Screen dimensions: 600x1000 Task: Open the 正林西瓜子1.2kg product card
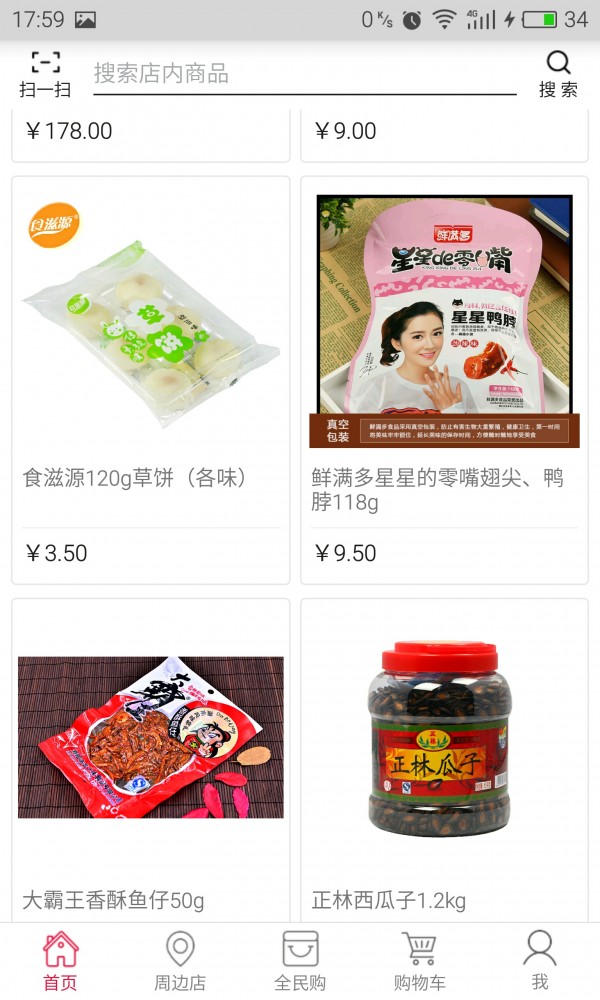(x=444, y=760)
